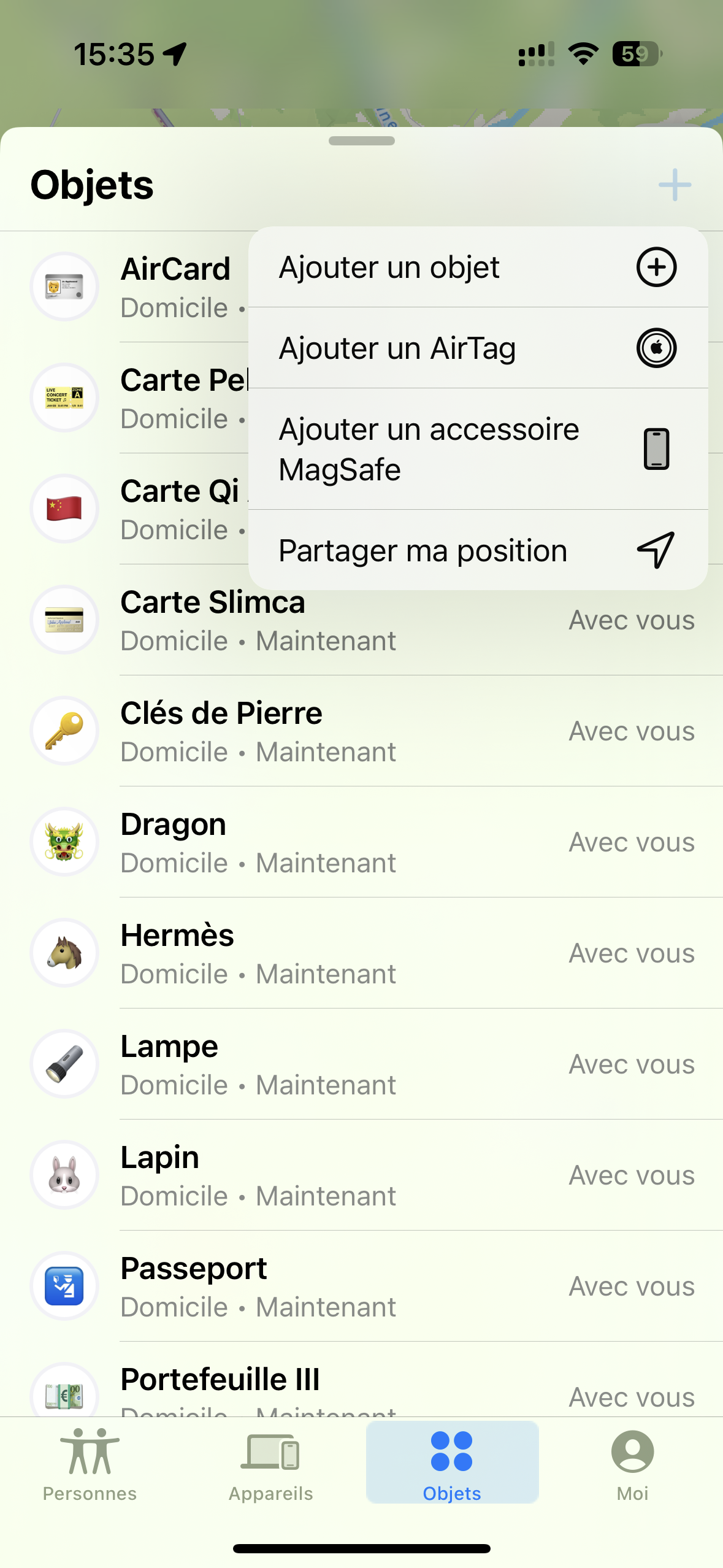Screen dimensions: 723x1568
Task: Switch to the Appareils tab
Action: [x=271, y=1464]
